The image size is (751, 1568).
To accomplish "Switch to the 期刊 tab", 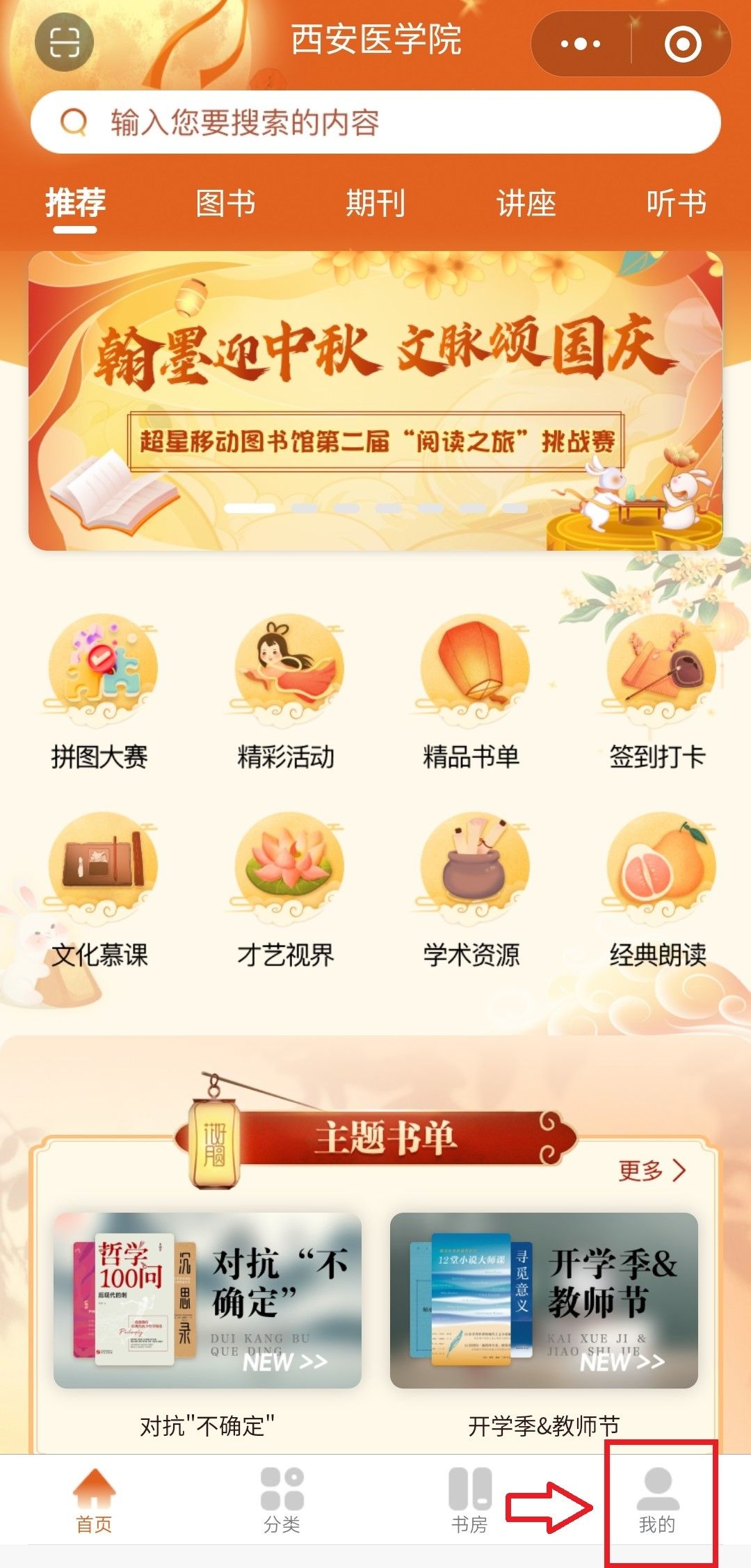I will coord(375,204).
